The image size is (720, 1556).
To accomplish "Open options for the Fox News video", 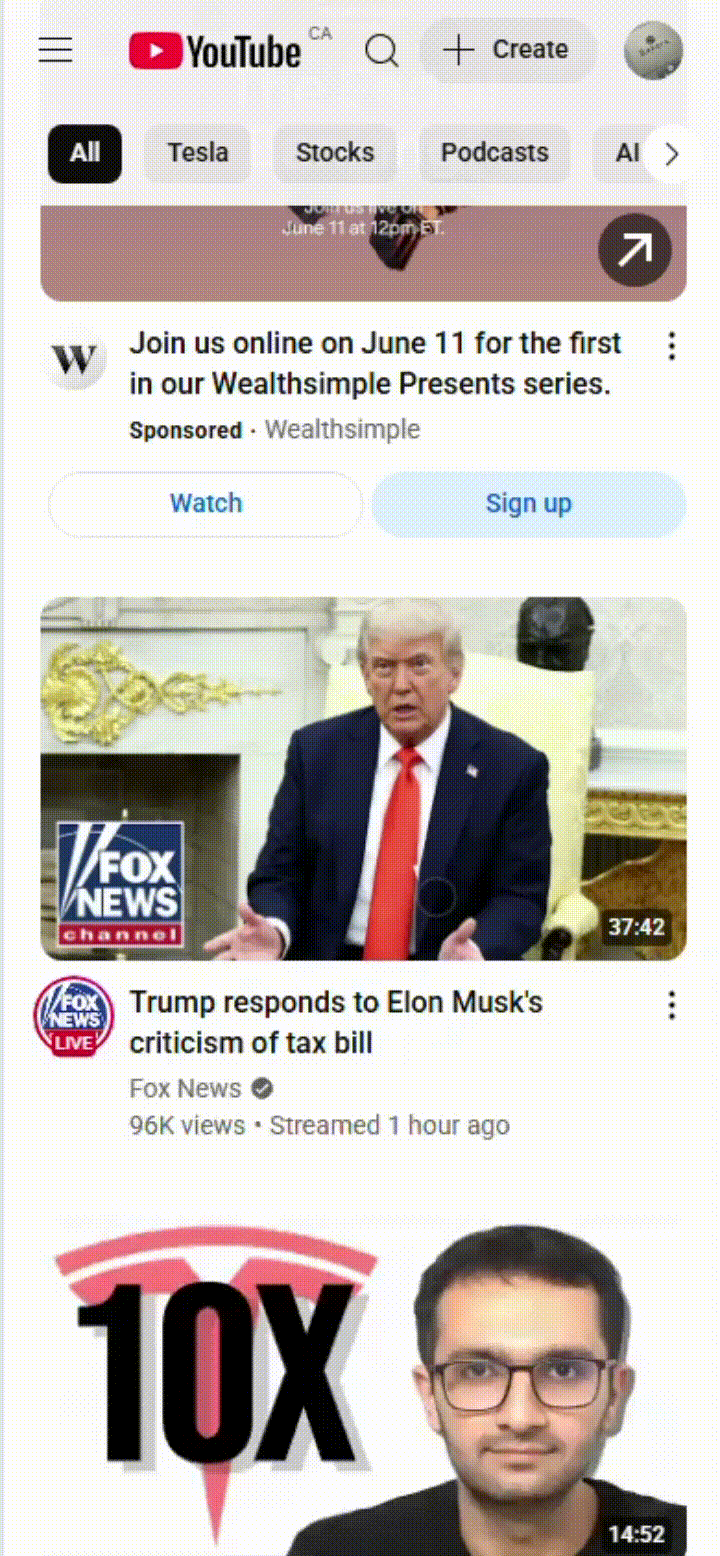I will pos(672,1006).
